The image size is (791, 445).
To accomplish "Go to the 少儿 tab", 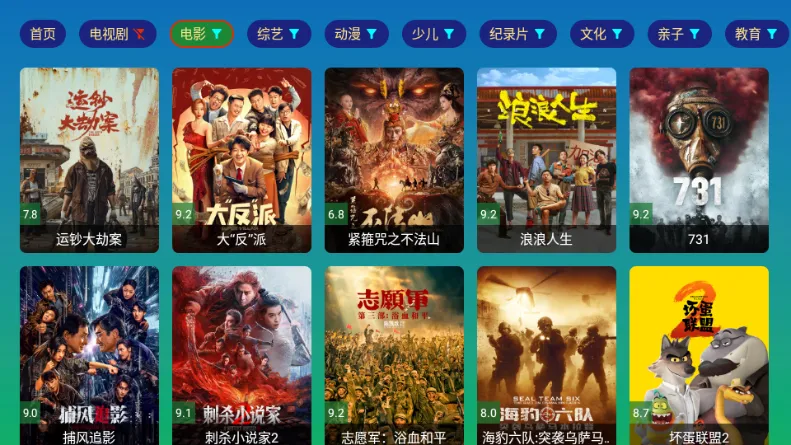I will pos(433,34).
